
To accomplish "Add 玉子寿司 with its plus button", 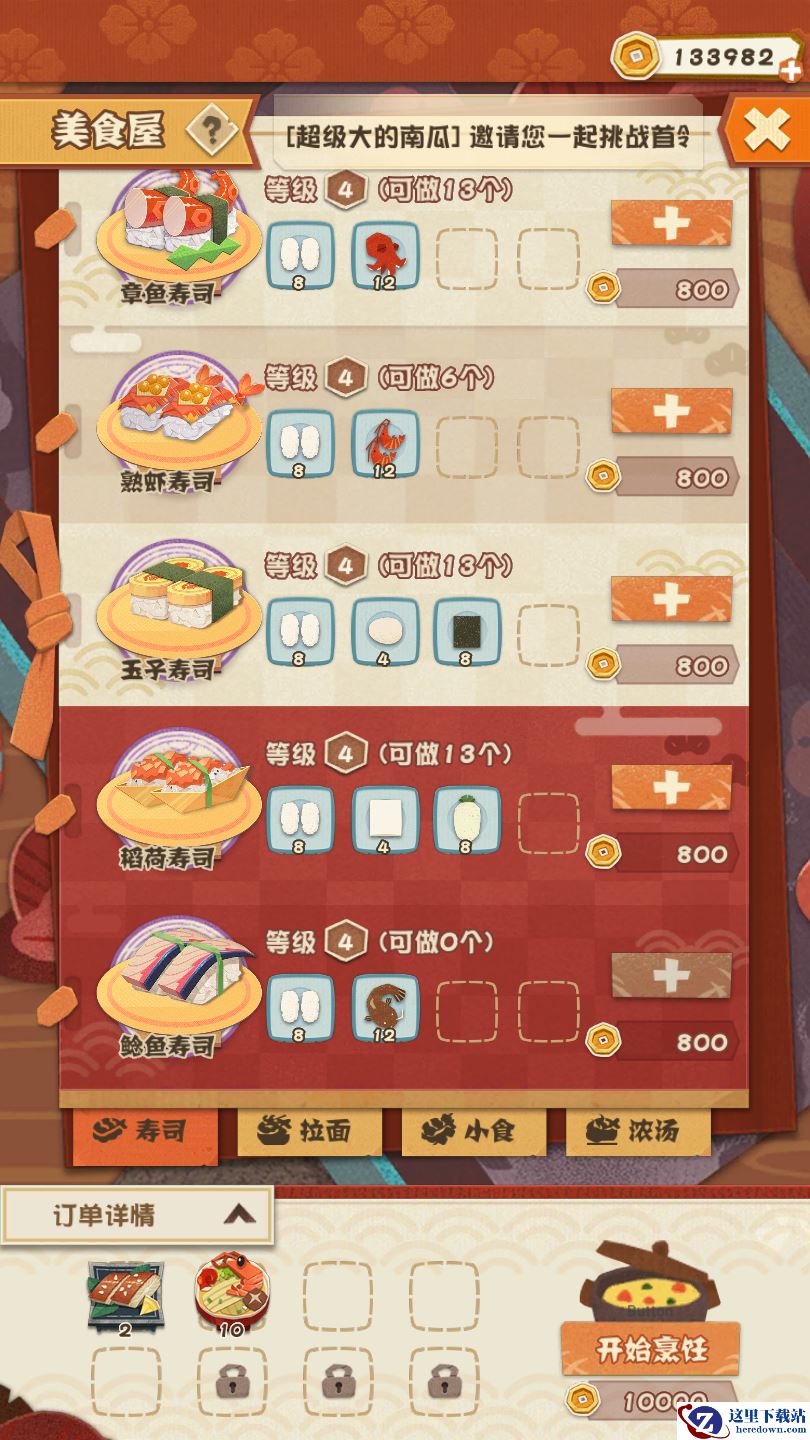I will pos(671,599).
